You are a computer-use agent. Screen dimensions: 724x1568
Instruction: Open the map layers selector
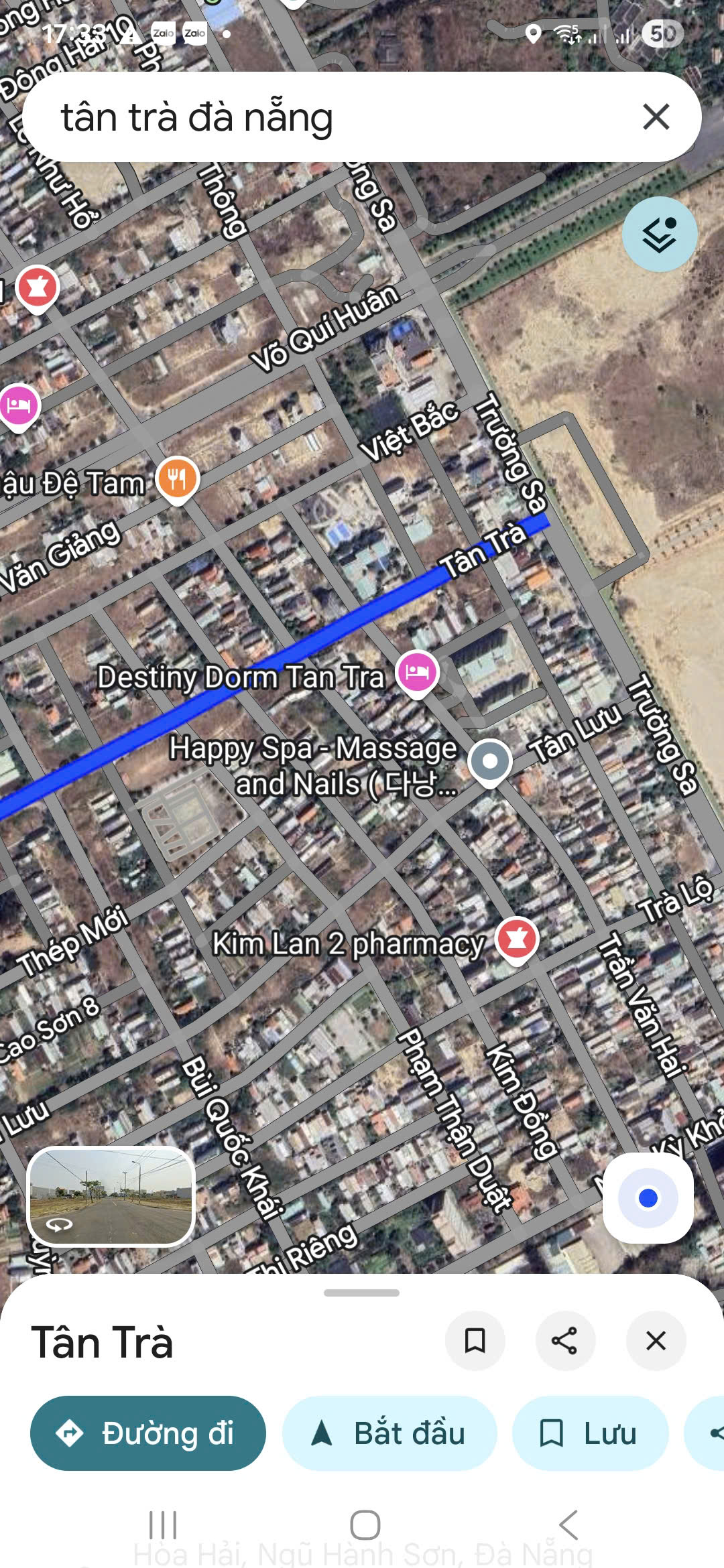660,235
